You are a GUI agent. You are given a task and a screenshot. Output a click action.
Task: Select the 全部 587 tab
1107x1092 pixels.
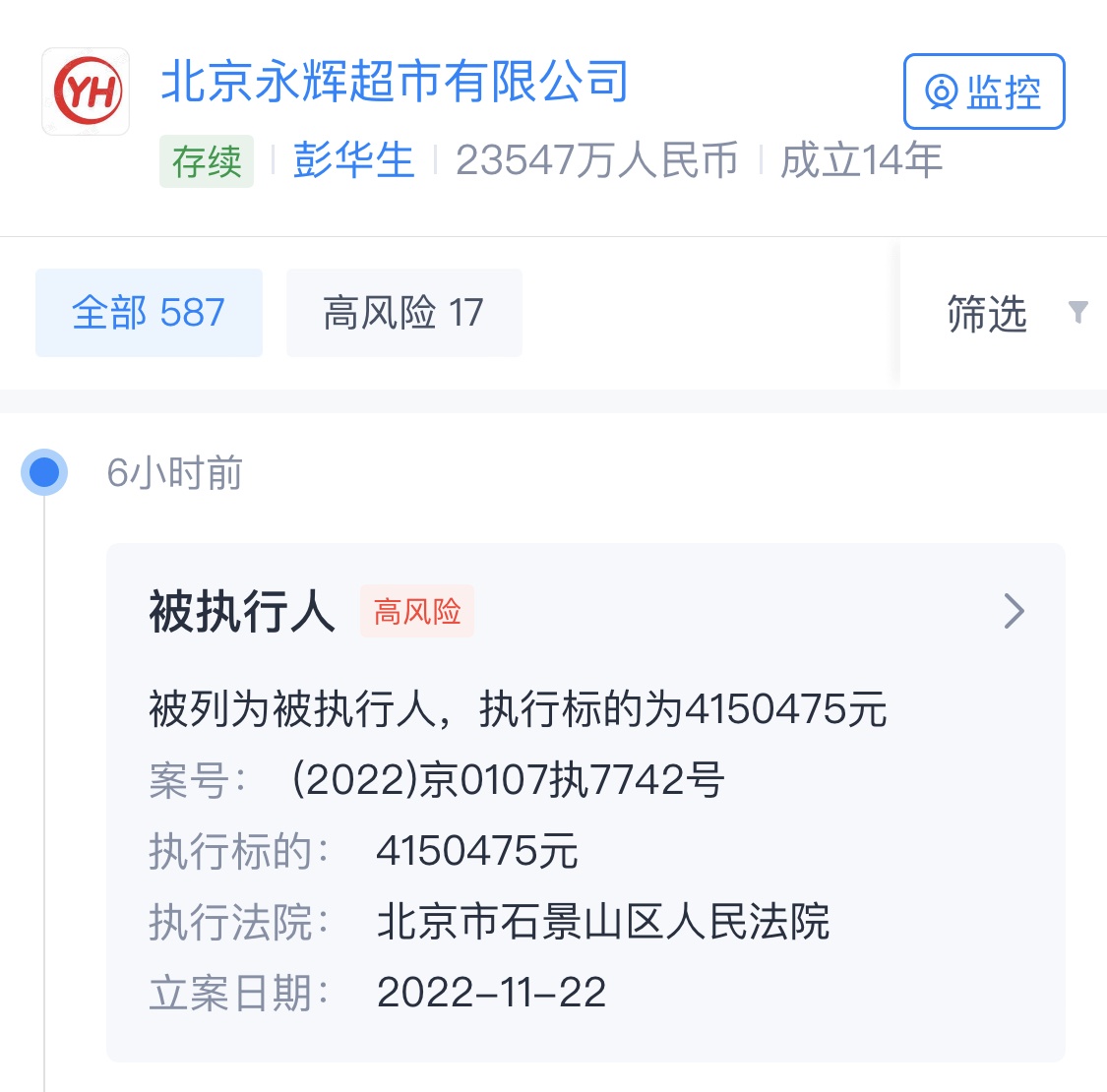(149, 313)
